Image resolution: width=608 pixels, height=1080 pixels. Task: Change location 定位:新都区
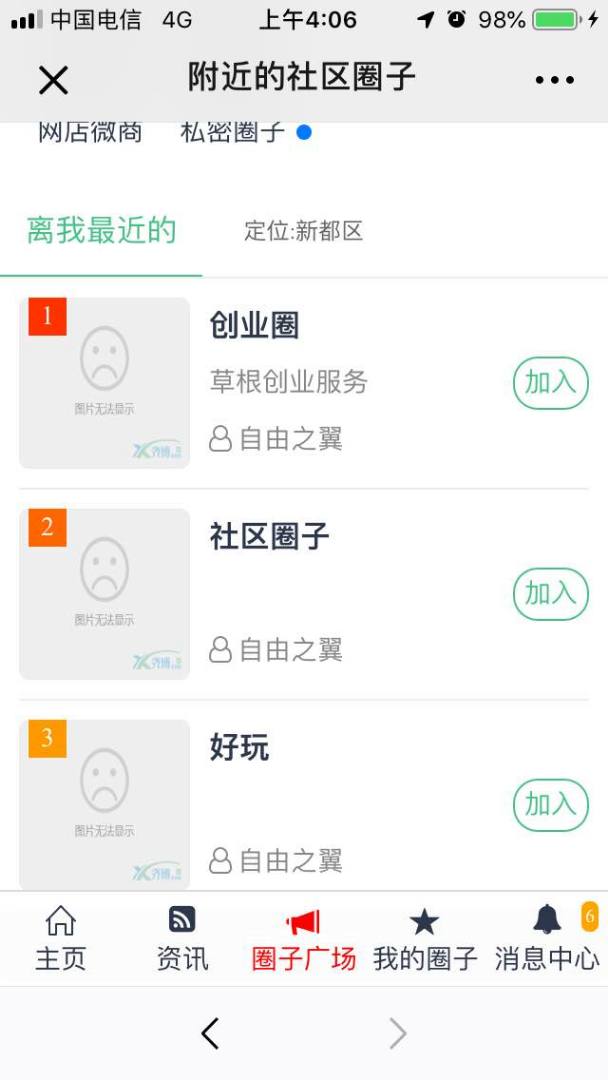click(x=303, y=232)
